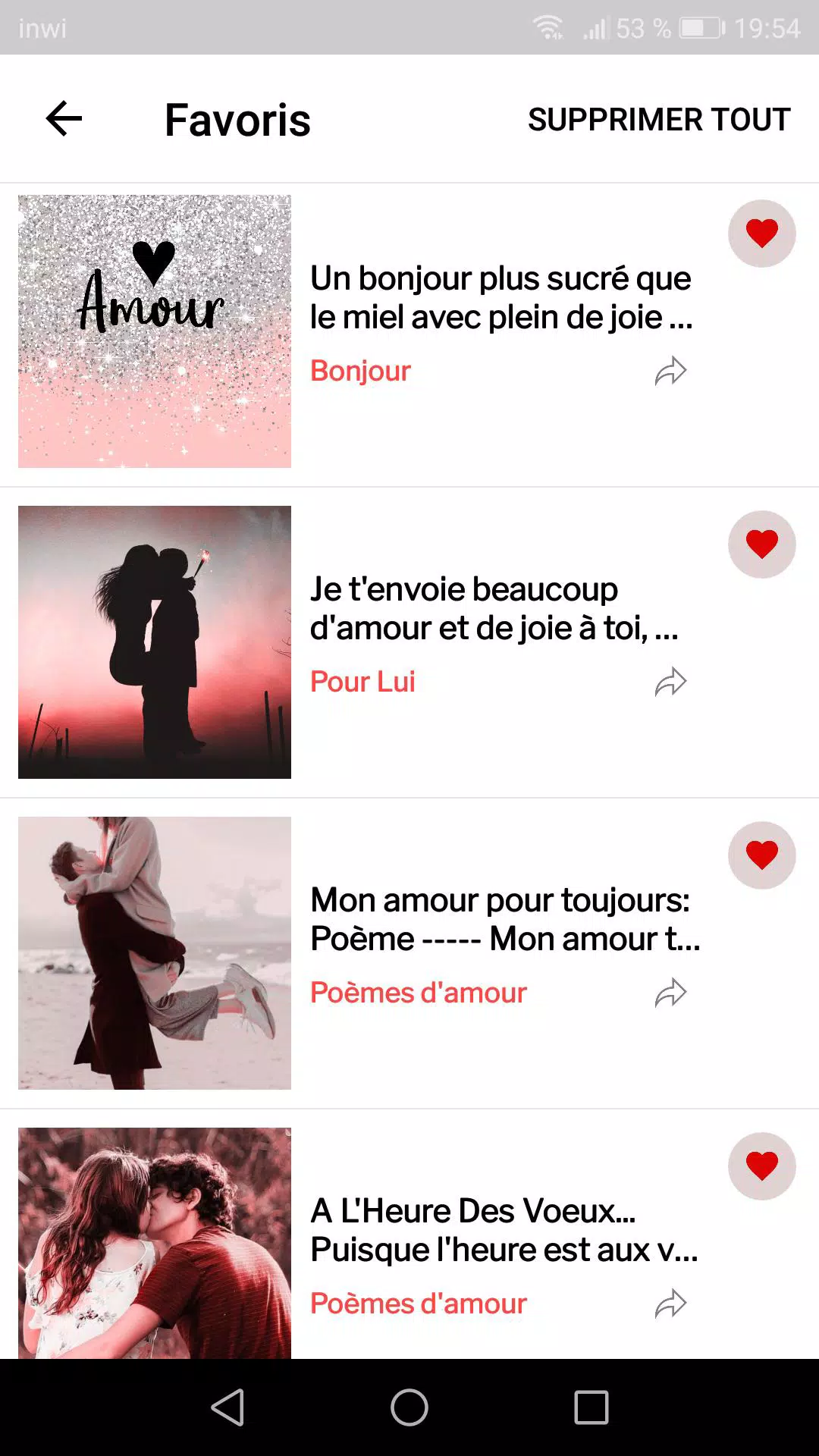Viewport: 819px width, 1456px height.
Task: Toggle the heart on the Pour Lui item
Action: [761, 544]
